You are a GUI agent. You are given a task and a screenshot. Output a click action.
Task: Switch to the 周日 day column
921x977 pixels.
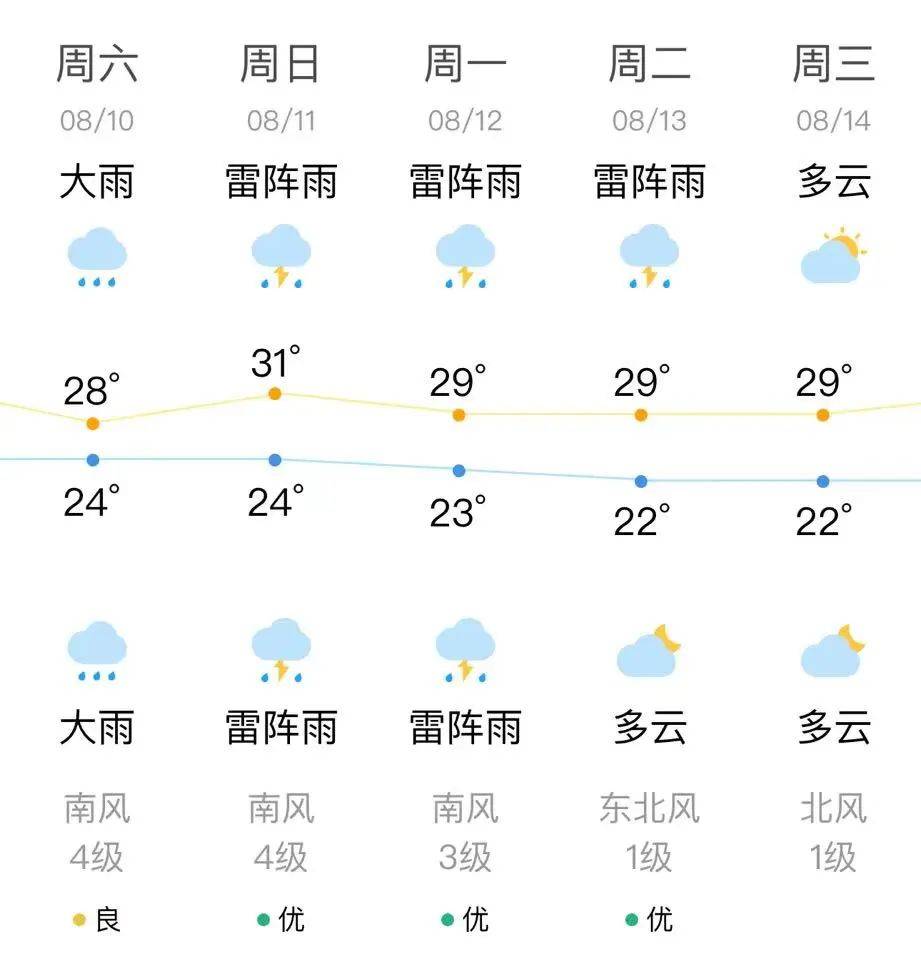[277, 62]
